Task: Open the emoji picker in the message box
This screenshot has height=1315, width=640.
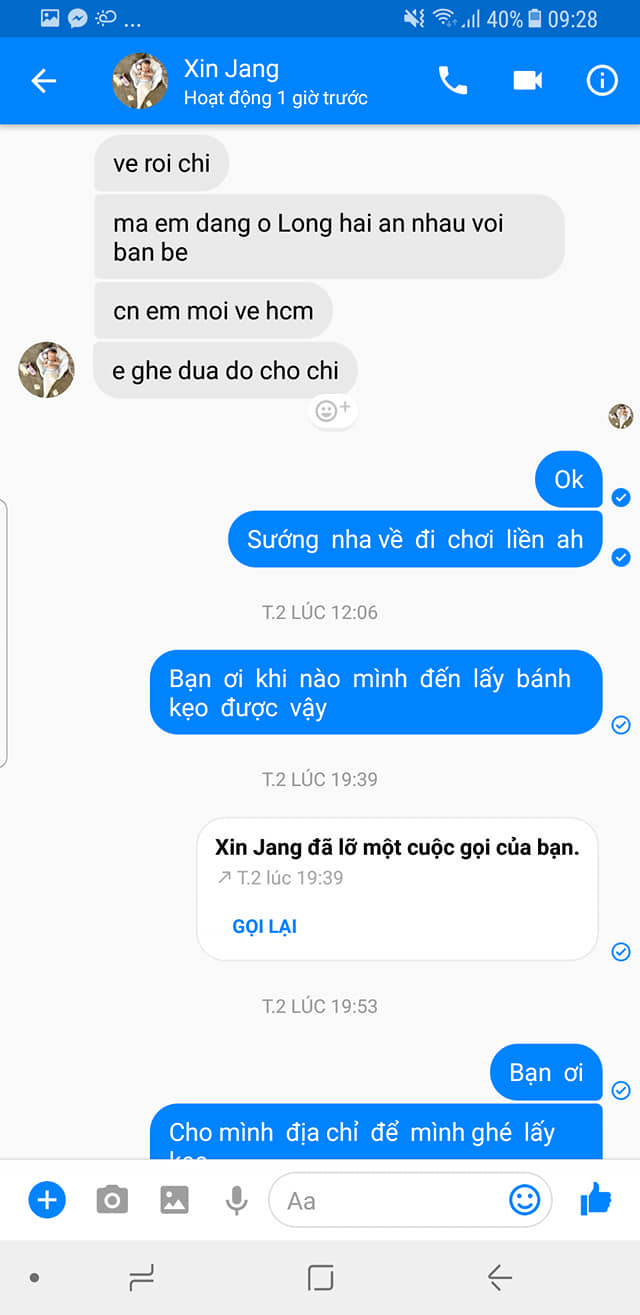Action: (524, 1200)
